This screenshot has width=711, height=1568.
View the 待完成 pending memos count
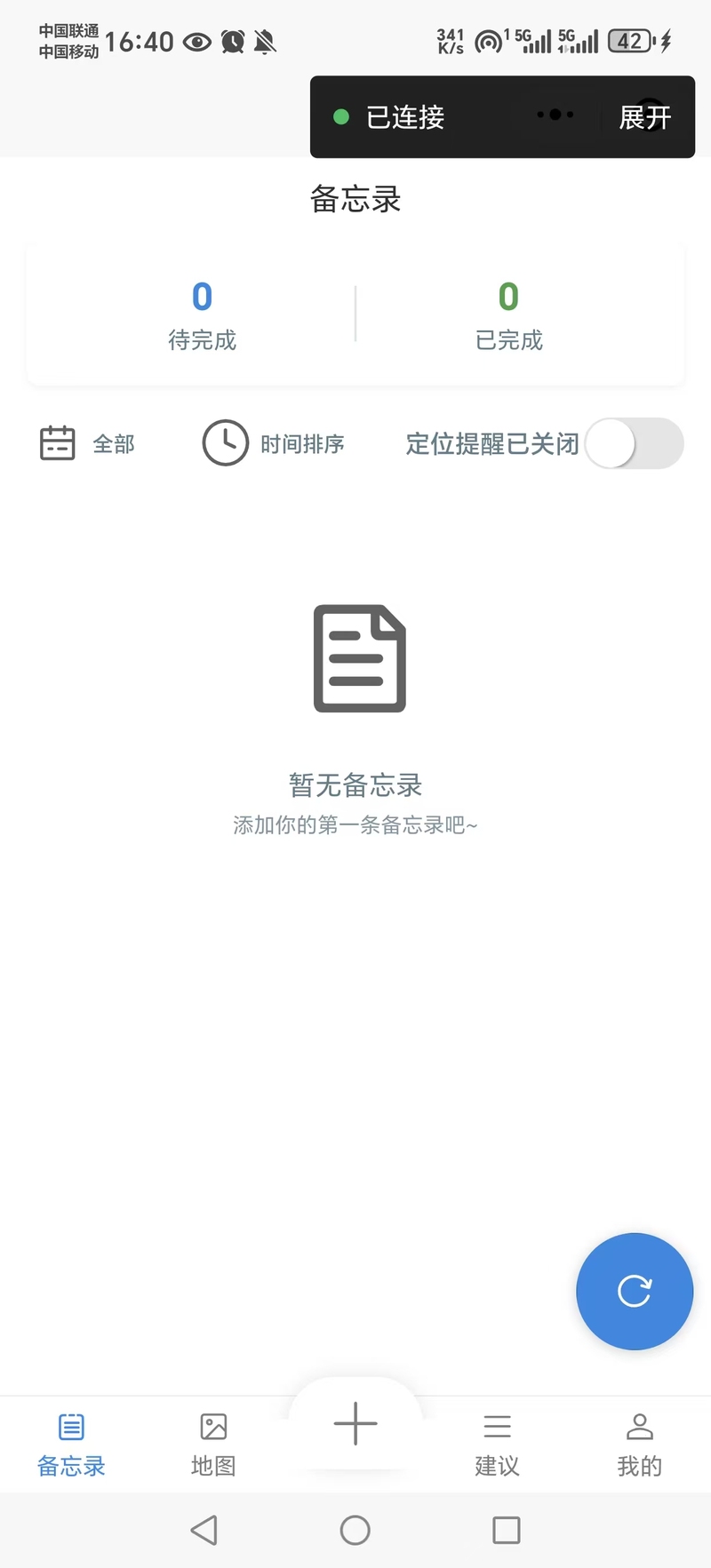click(203, 314)
